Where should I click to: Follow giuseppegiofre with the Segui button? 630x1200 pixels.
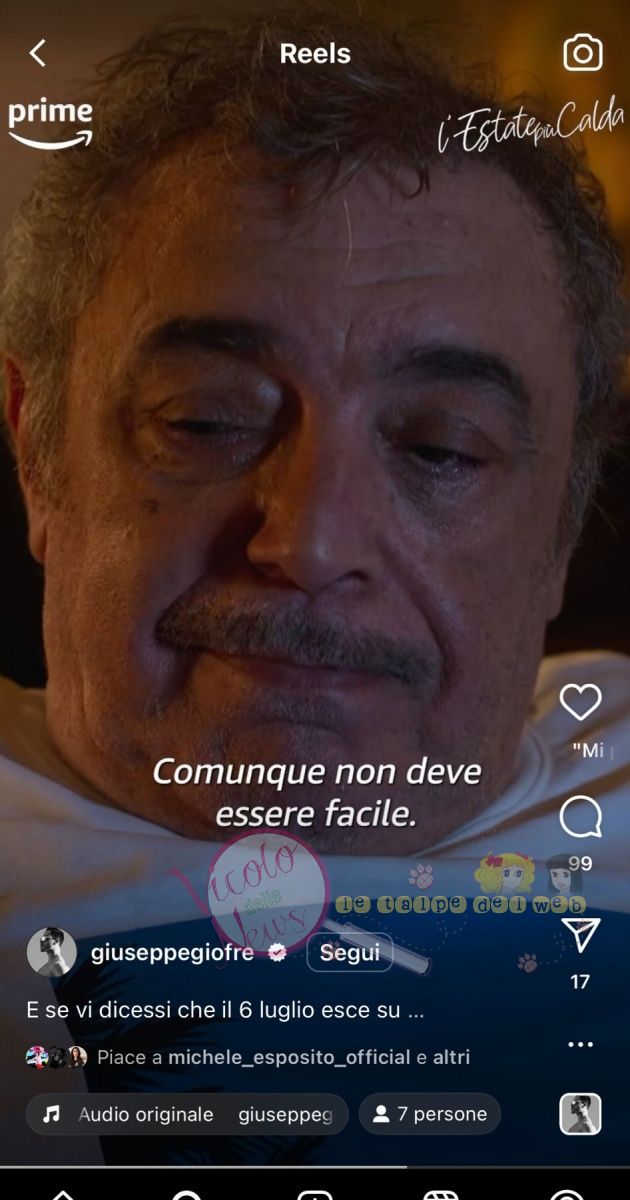point(350,953)
